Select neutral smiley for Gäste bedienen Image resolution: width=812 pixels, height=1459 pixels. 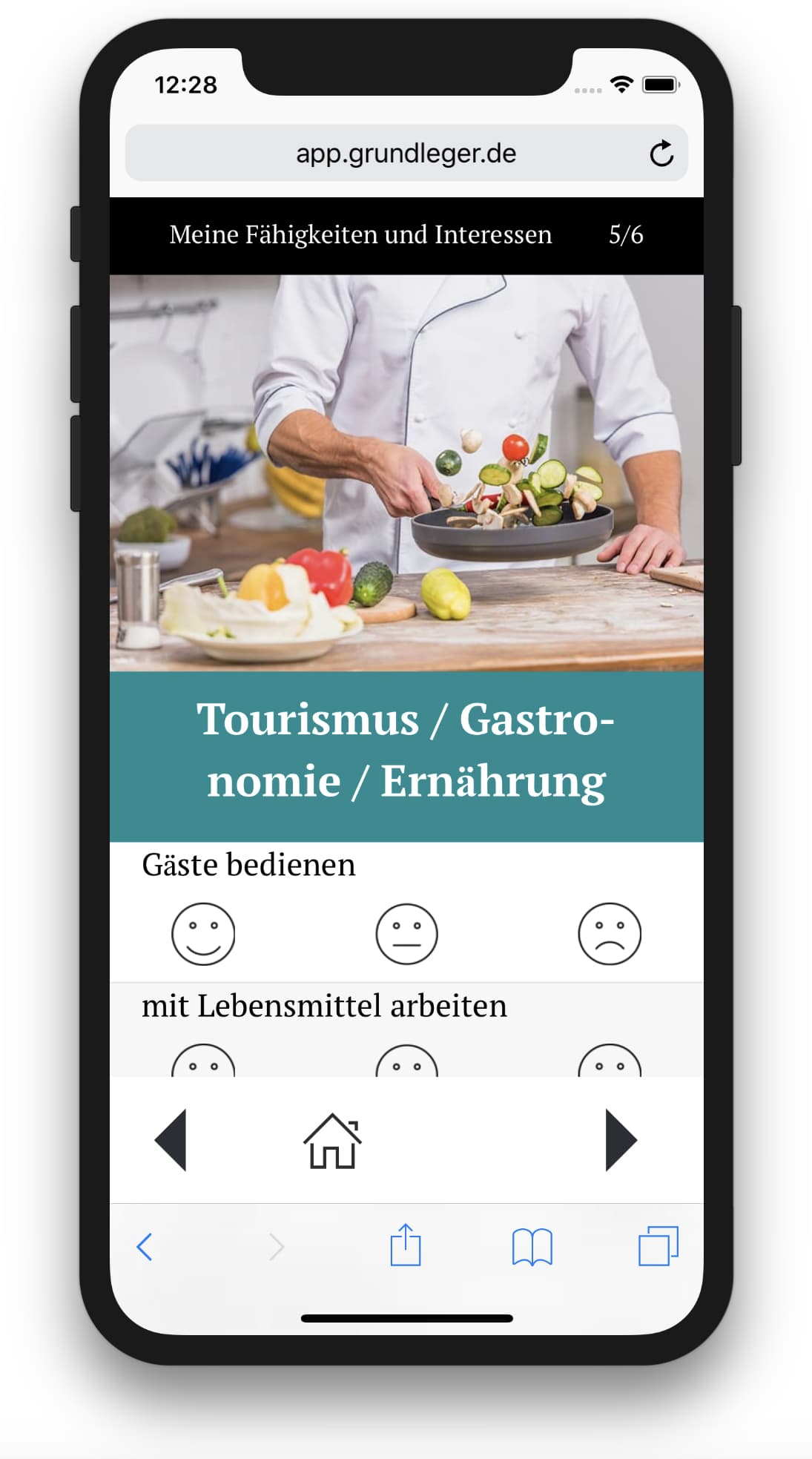coord(406,933)
